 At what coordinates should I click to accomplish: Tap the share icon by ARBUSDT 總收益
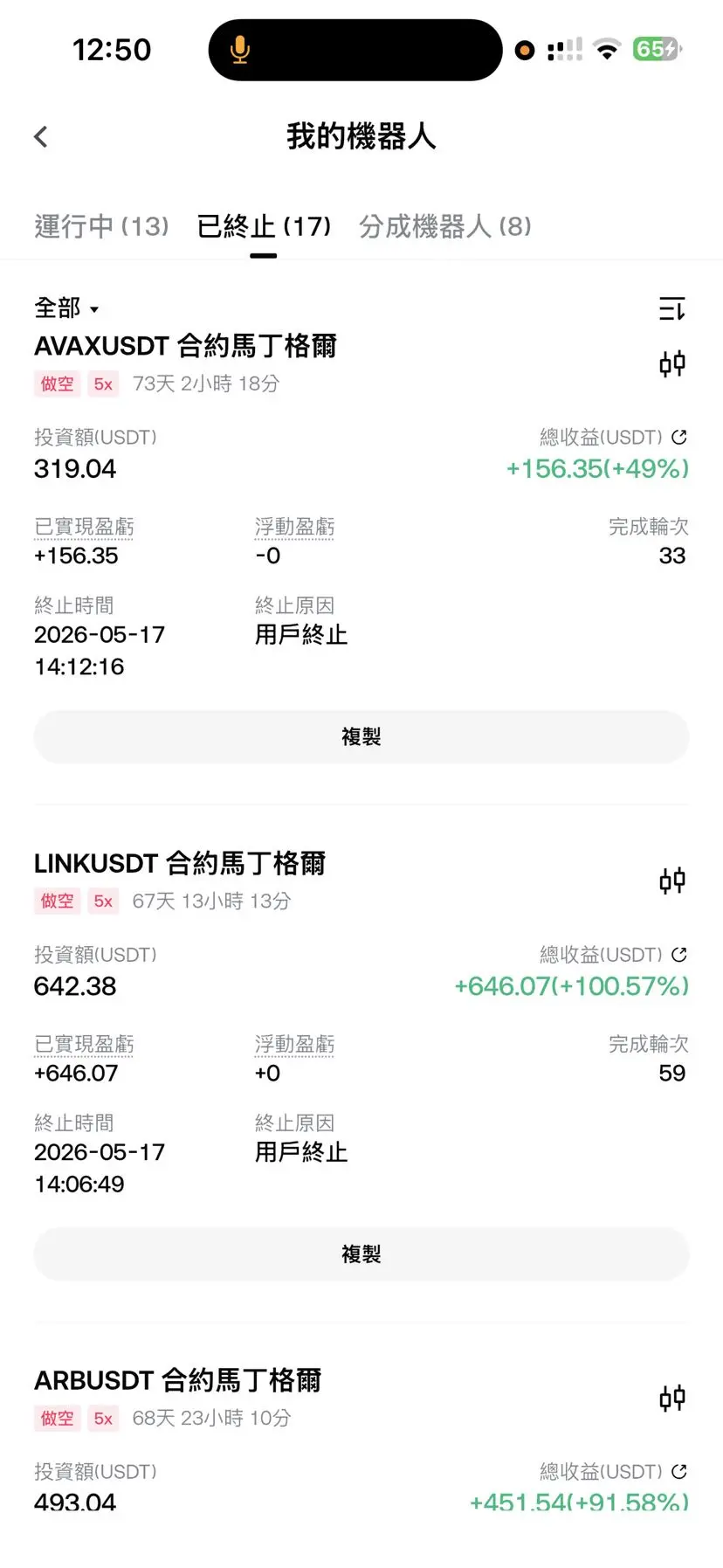pyautogui.click(x=679, y=1471)
